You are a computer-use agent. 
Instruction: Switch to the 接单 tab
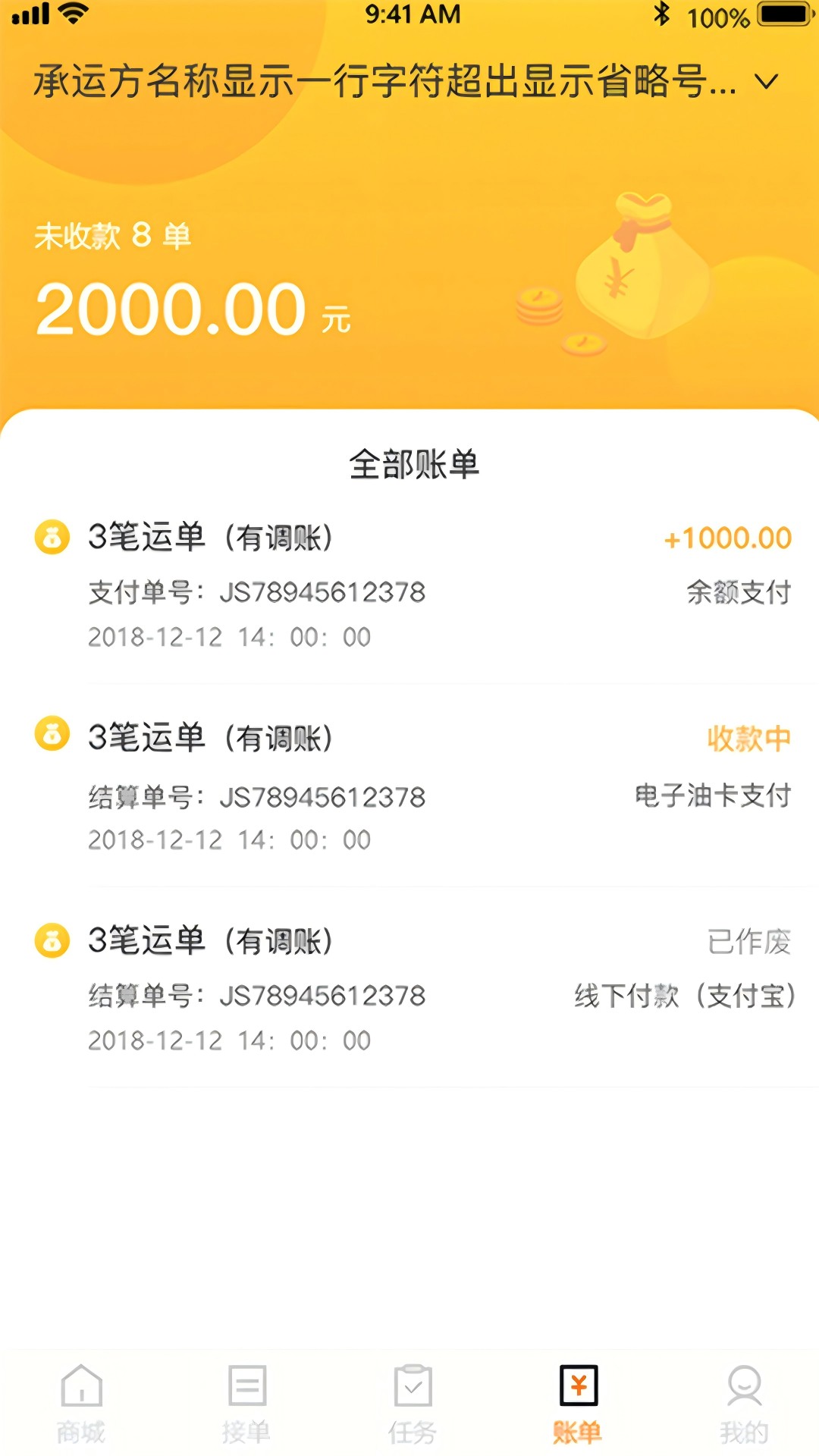point(246,1404)
